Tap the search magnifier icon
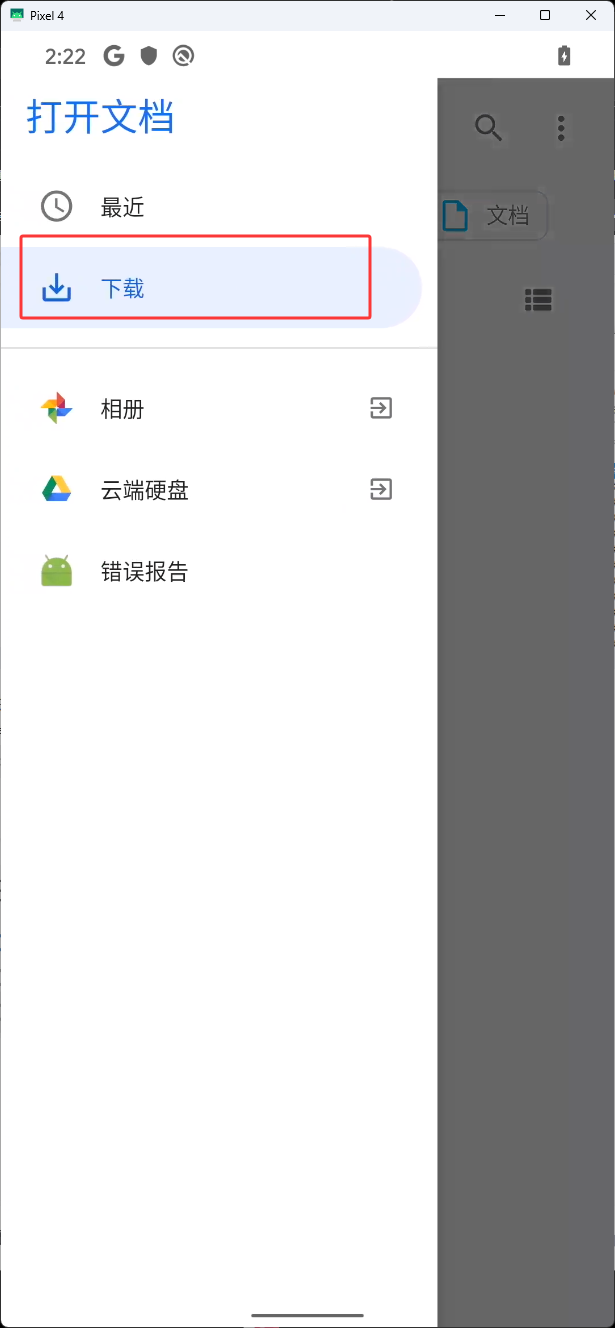The height and width of the screenshot is (1328, 615). point(488,128)
